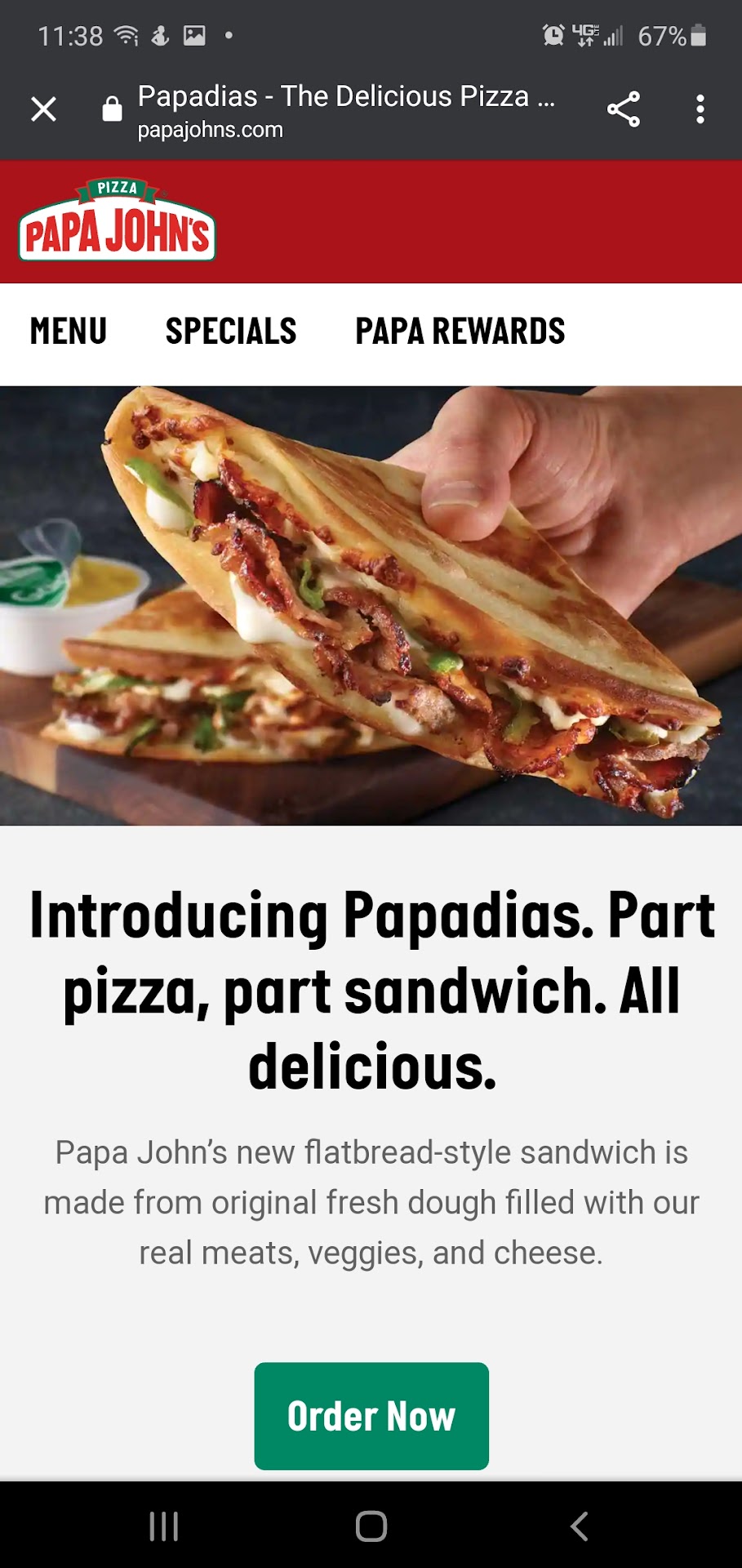The width and height of the screenshot is (742, 1568).
Task: Go to SPECIALS
Action: (x=231, y=332)
